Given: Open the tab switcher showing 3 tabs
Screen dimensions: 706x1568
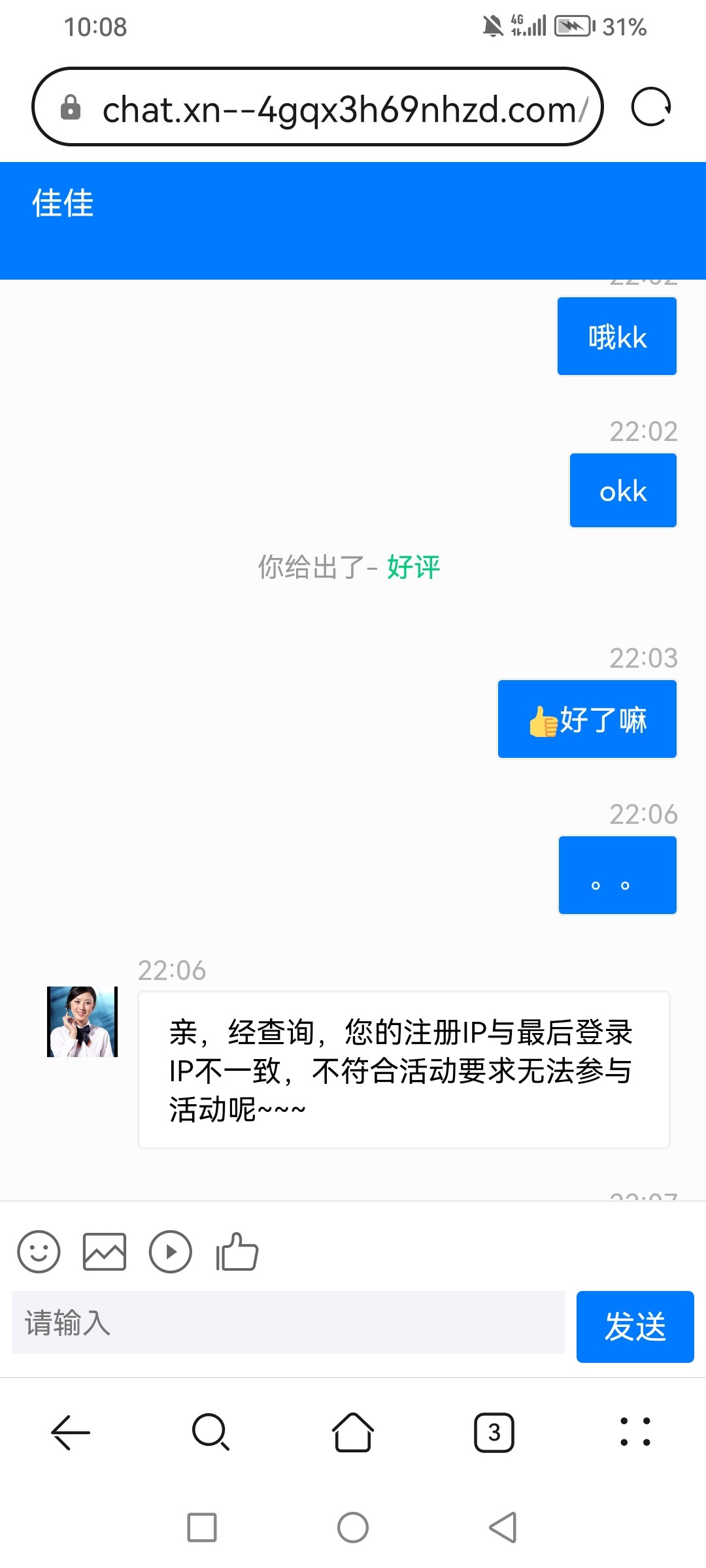Looking at the screenshot, I should 494,1433.
